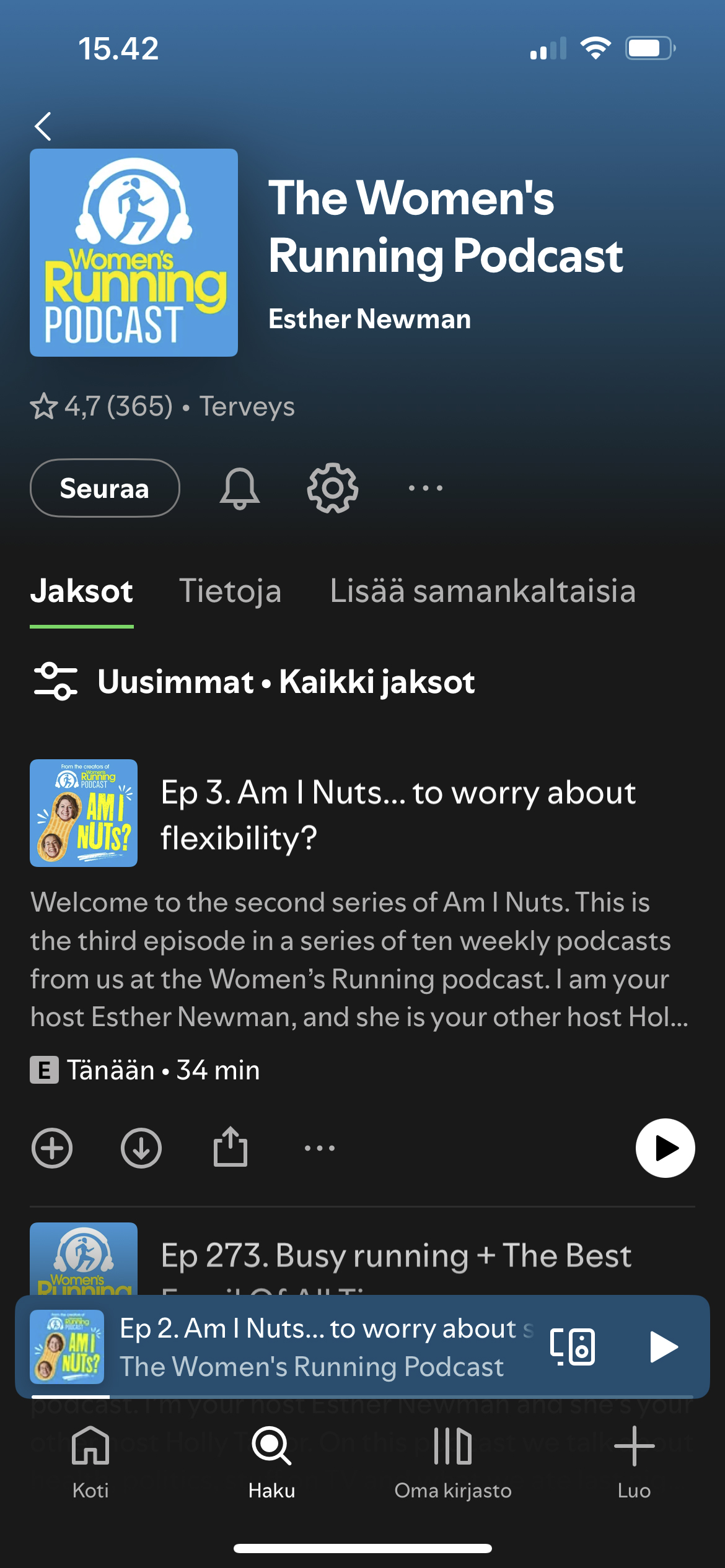This screenshot has height=1568, width=725.
Task: Go to the Koti home tab
Action: coord(90,1461)
